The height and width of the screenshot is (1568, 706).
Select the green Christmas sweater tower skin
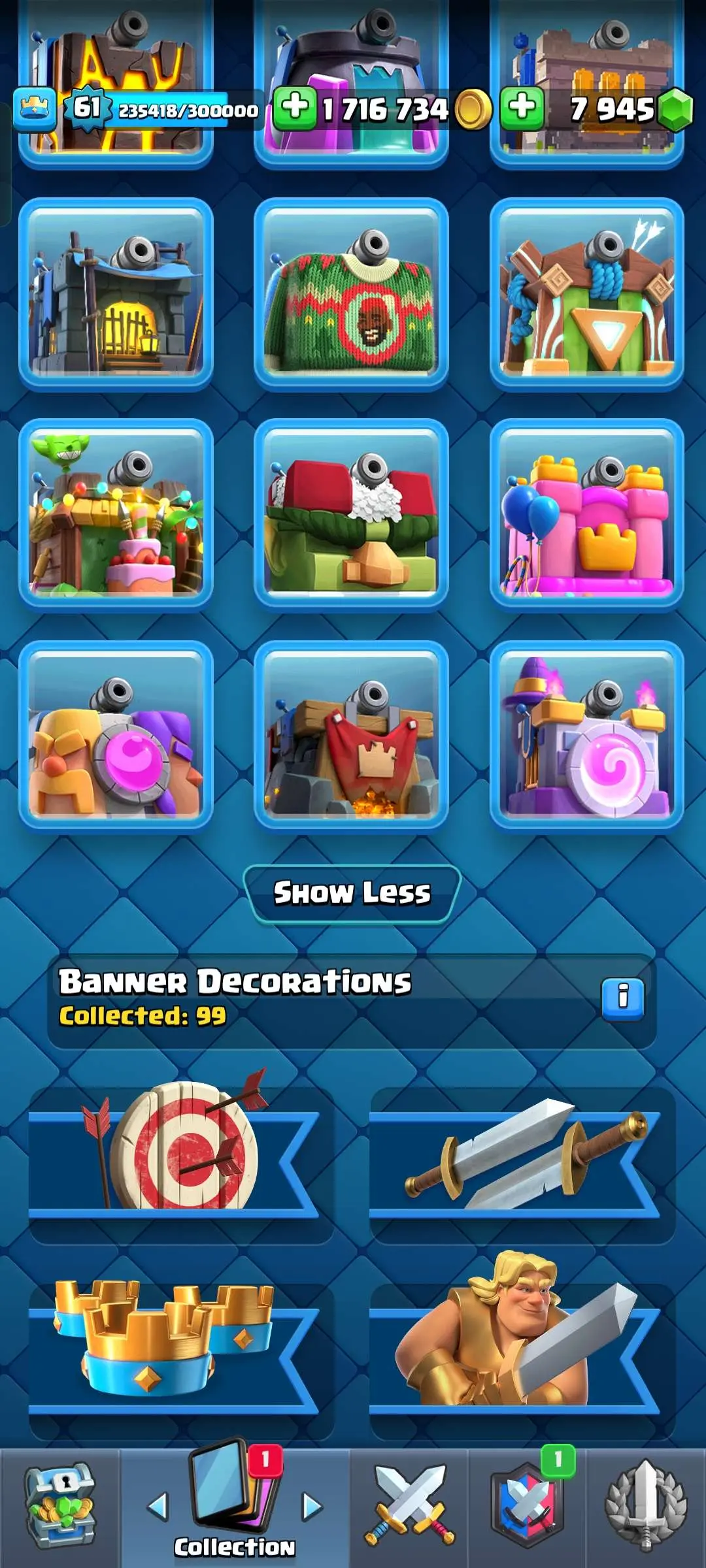(x=352, y=295)
